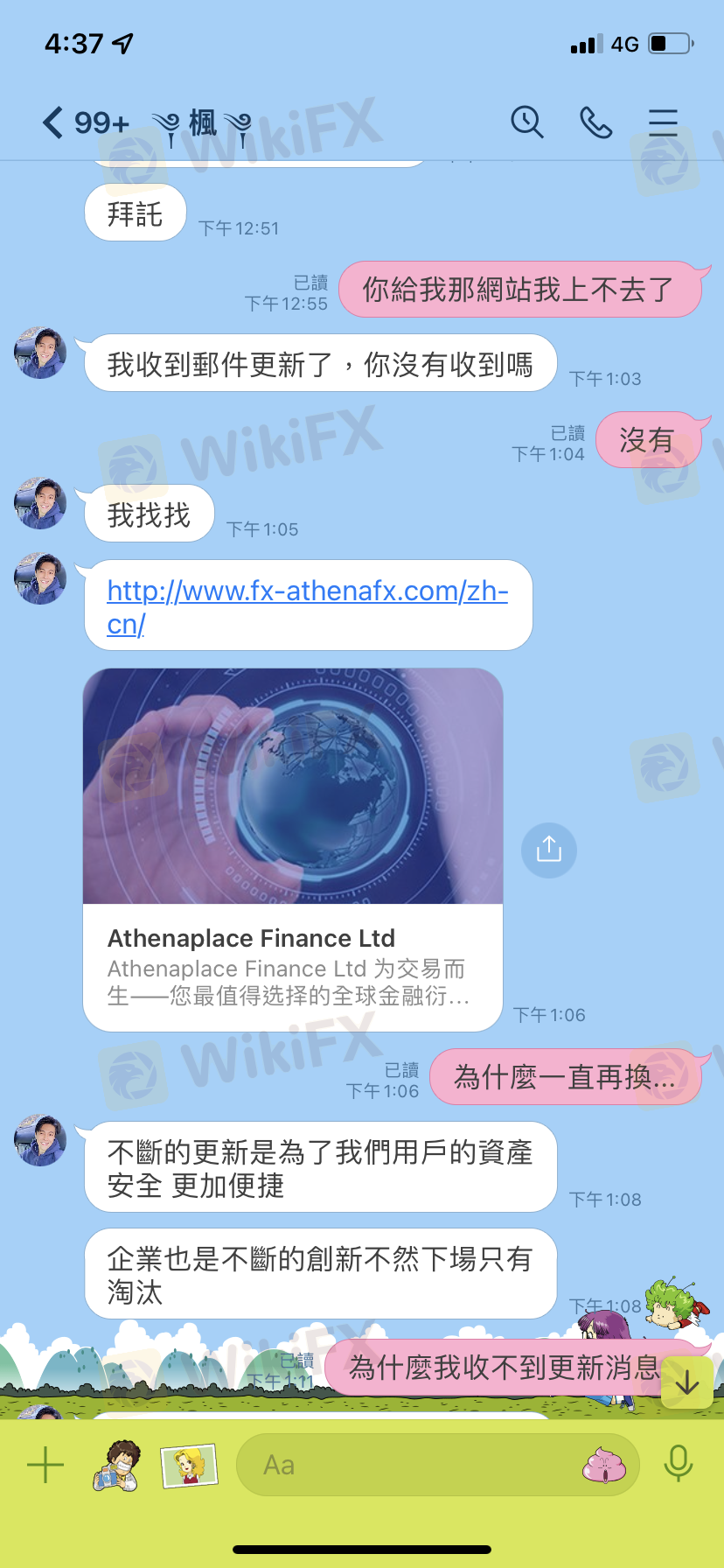View the sender's profile avatar next to 我找找

40,503
